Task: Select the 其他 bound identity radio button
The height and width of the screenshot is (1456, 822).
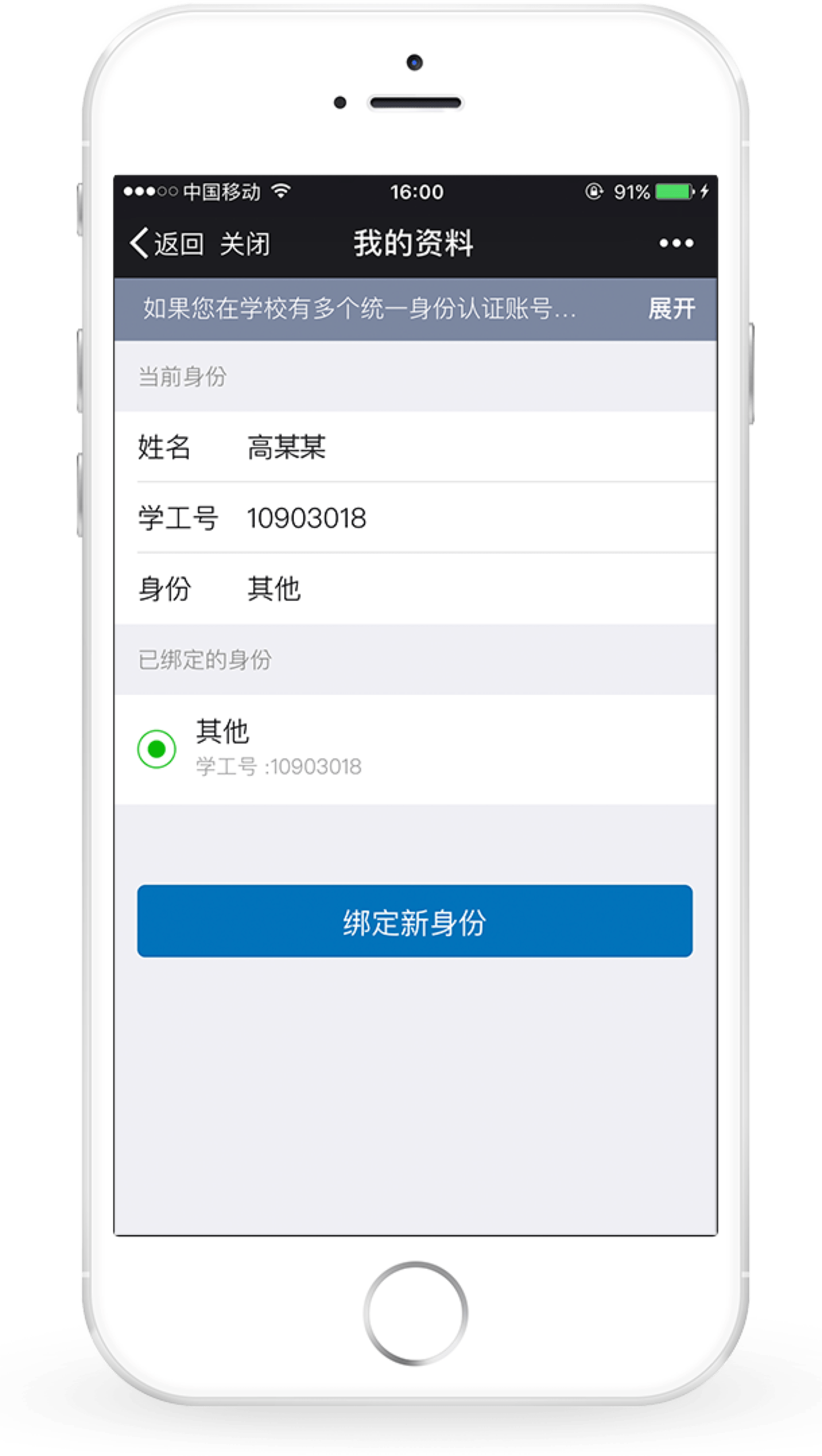Action: [x=157, y=749]
